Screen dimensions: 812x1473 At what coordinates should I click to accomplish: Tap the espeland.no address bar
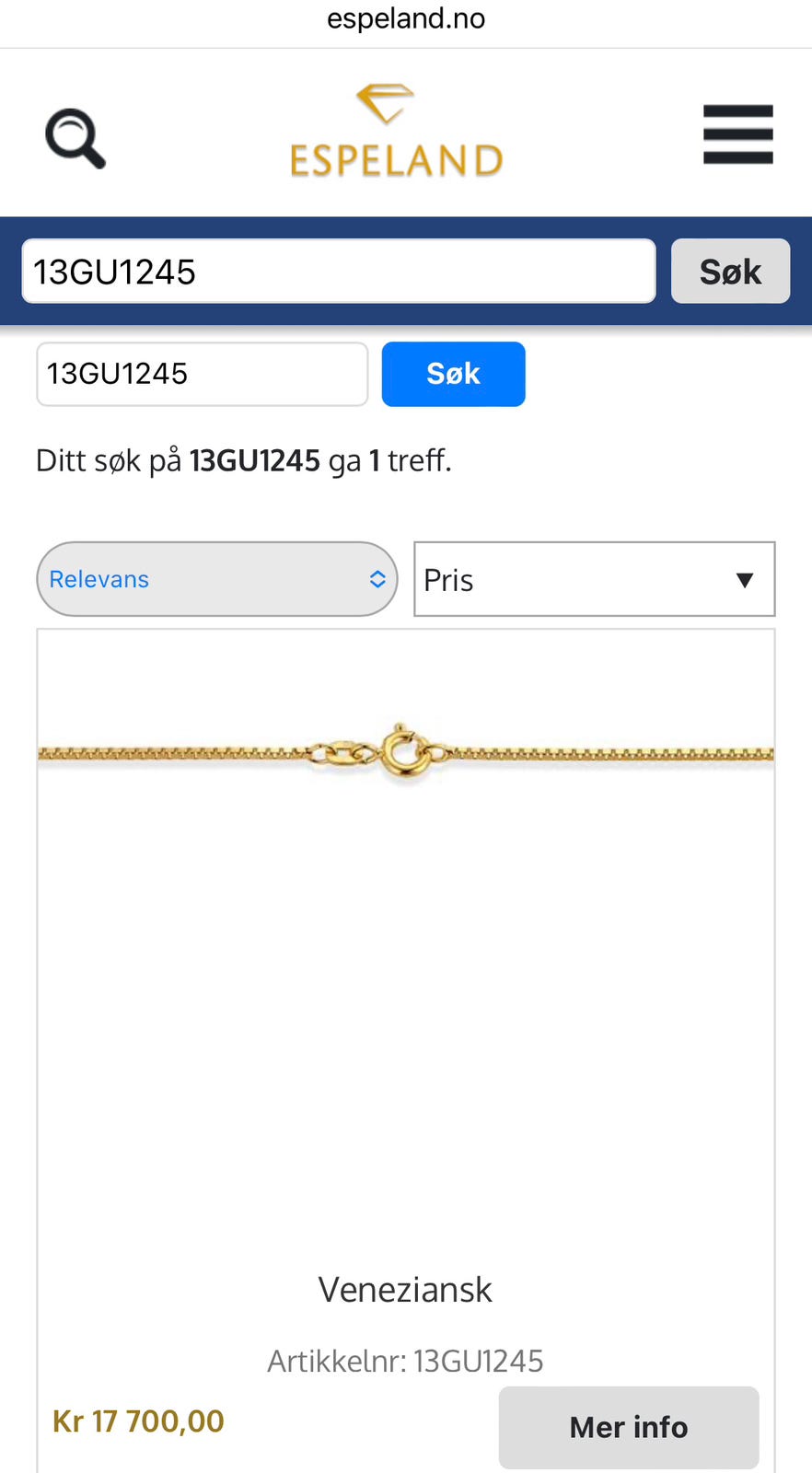click(405, 17)
